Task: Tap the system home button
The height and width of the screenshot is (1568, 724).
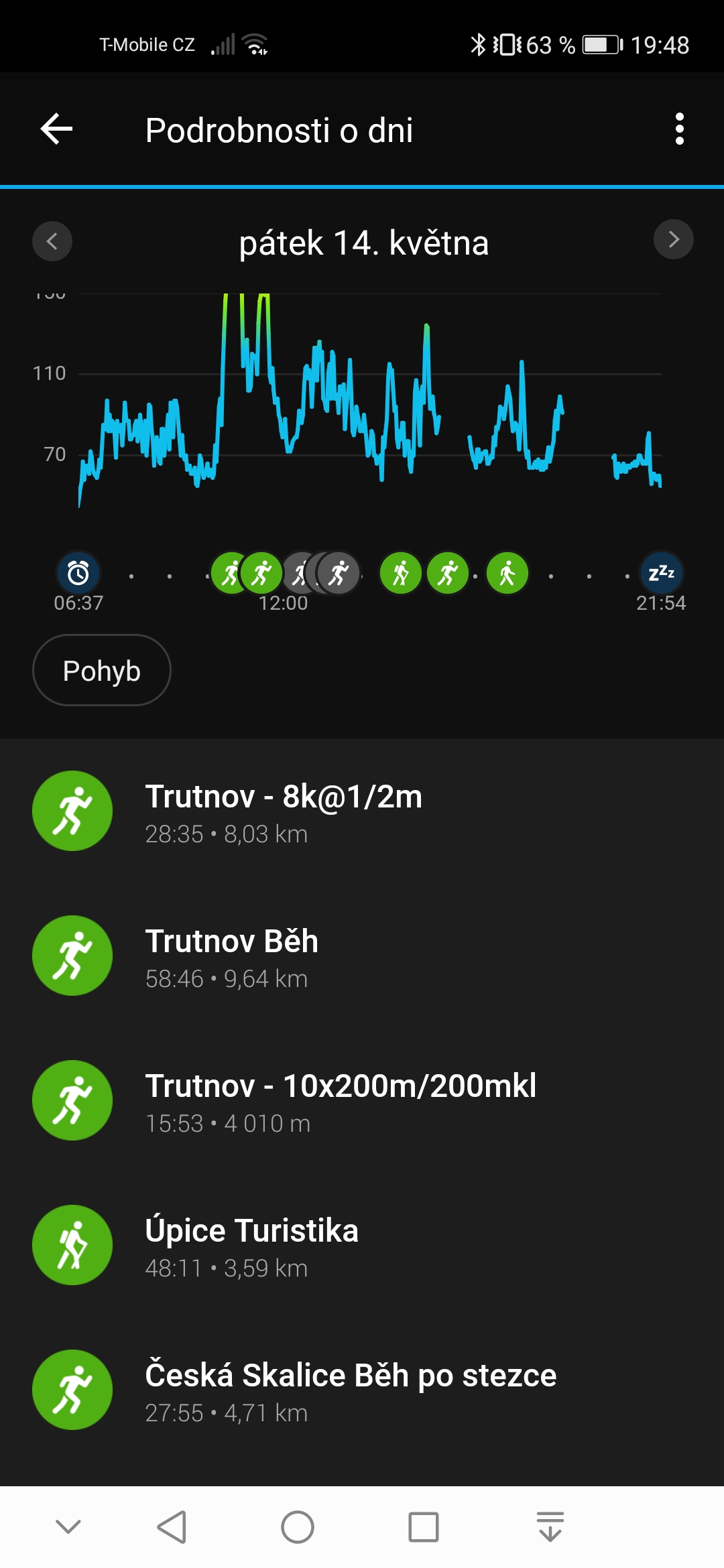Action: coord(298,1527)
